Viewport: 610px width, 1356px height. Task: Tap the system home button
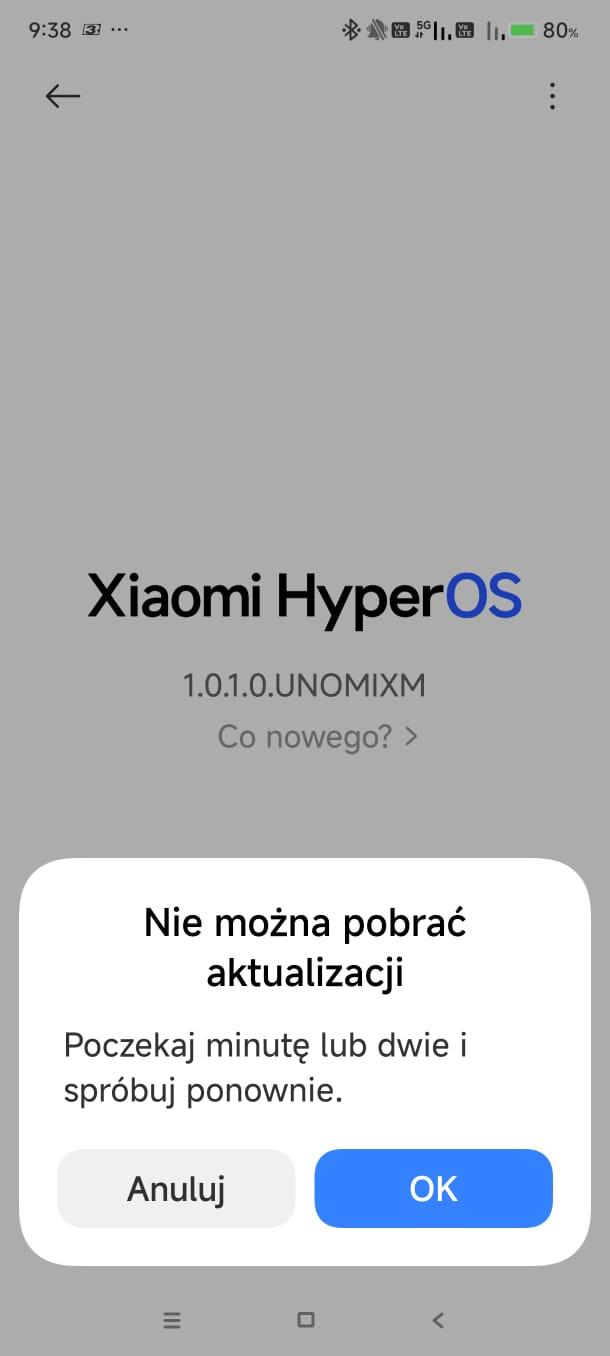tap(306, 1320)
